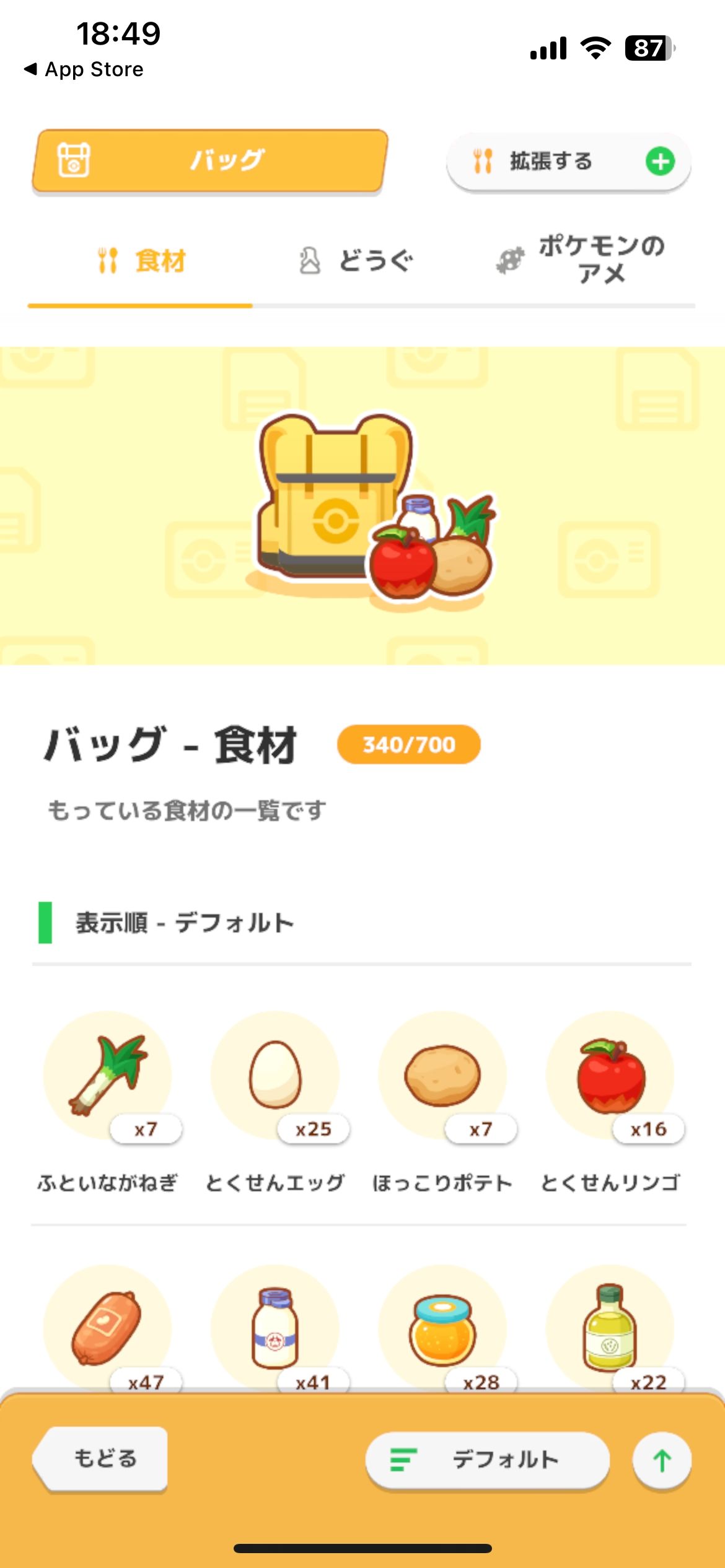Open the milk bottle ingredient with x41
This screenshot has height=1568, width=725.
(x=275, y=1328)
